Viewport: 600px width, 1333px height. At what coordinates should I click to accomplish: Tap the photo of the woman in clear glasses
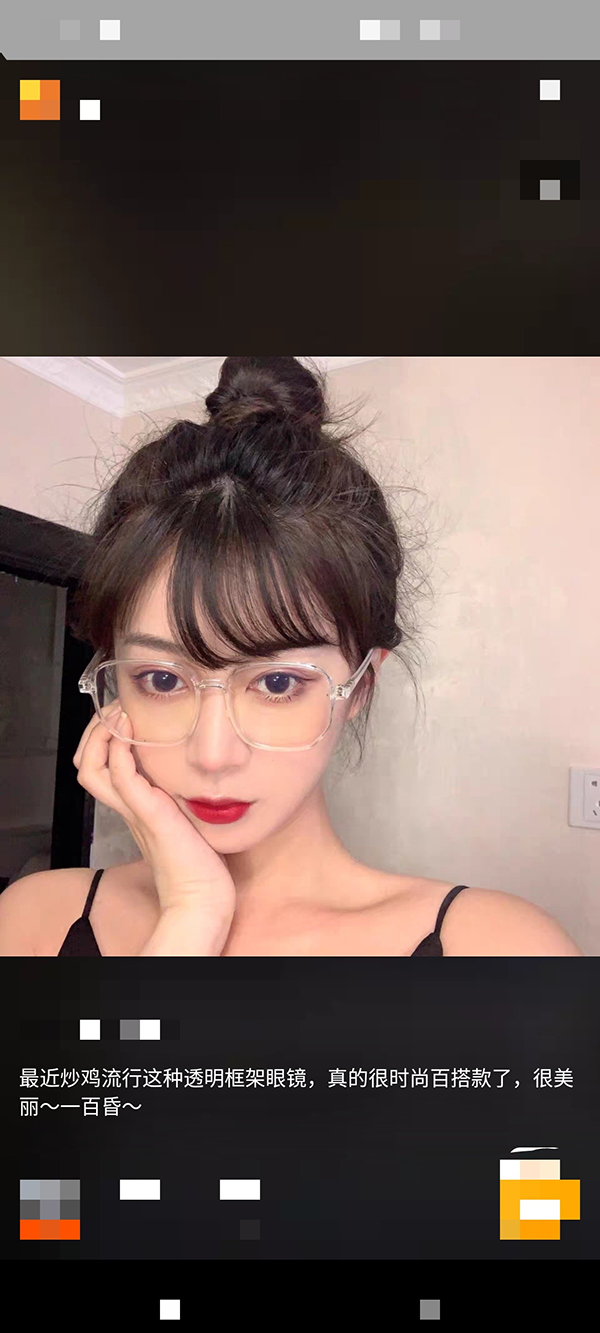300,656
